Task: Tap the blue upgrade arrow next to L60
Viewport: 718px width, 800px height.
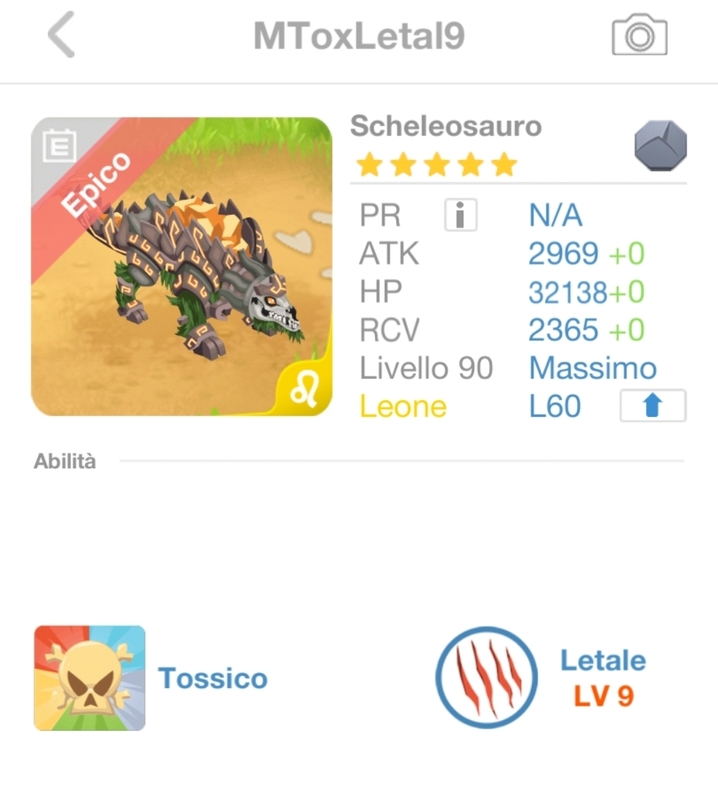Action: [652, 406]
